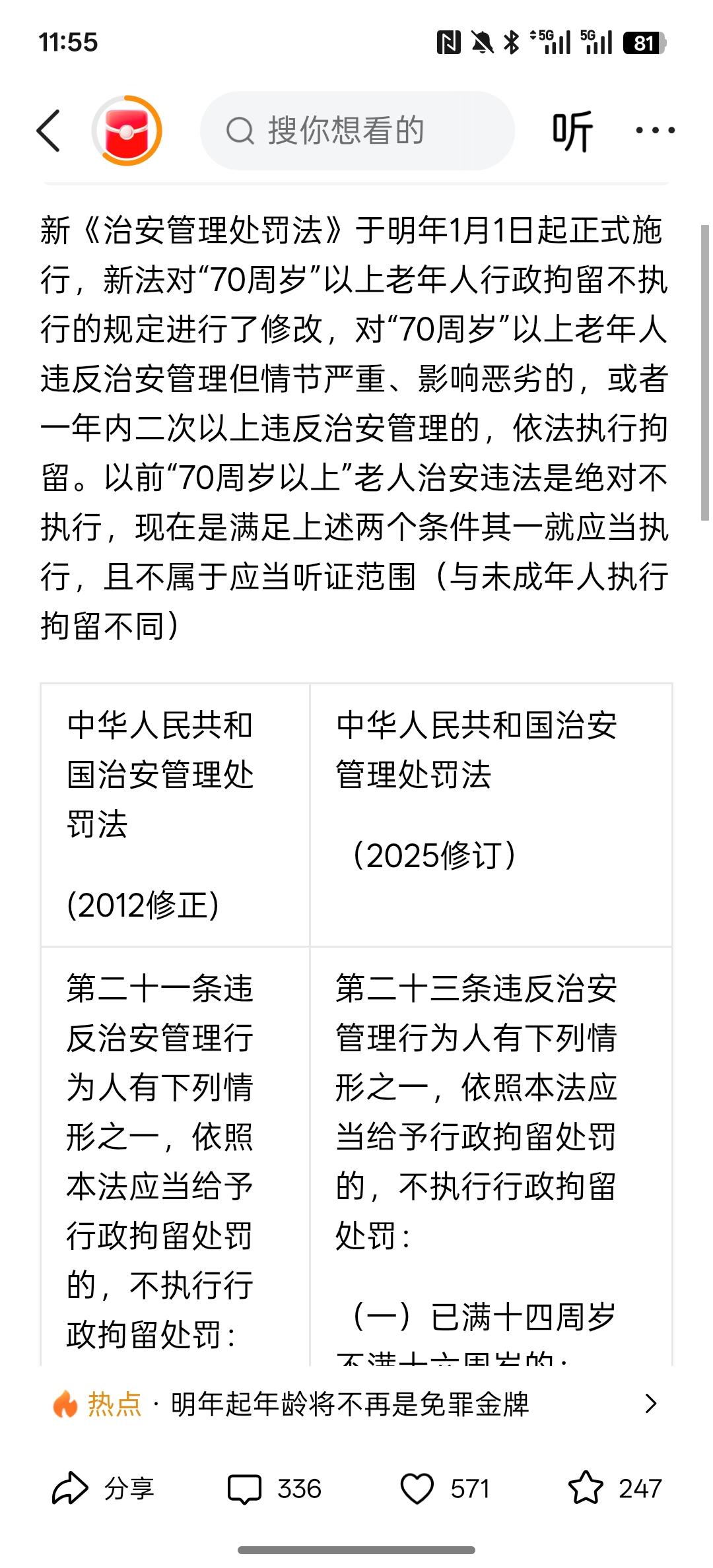Tap the Bluetooth status icon in status bar
Viewport: 713px width, 1568px height.
click(x=512, y=41)
